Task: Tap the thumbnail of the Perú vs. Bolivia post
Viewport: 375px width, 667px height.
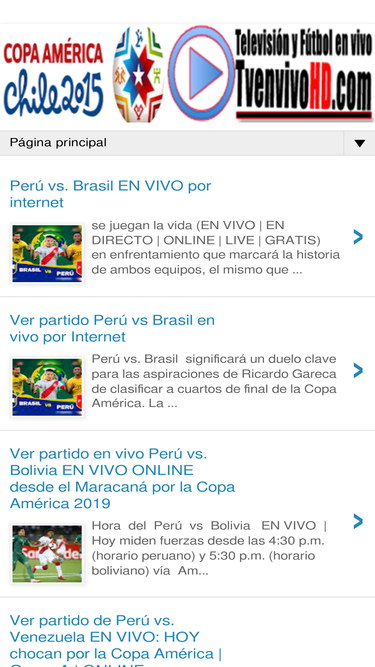Action: (x=47, y=554)
